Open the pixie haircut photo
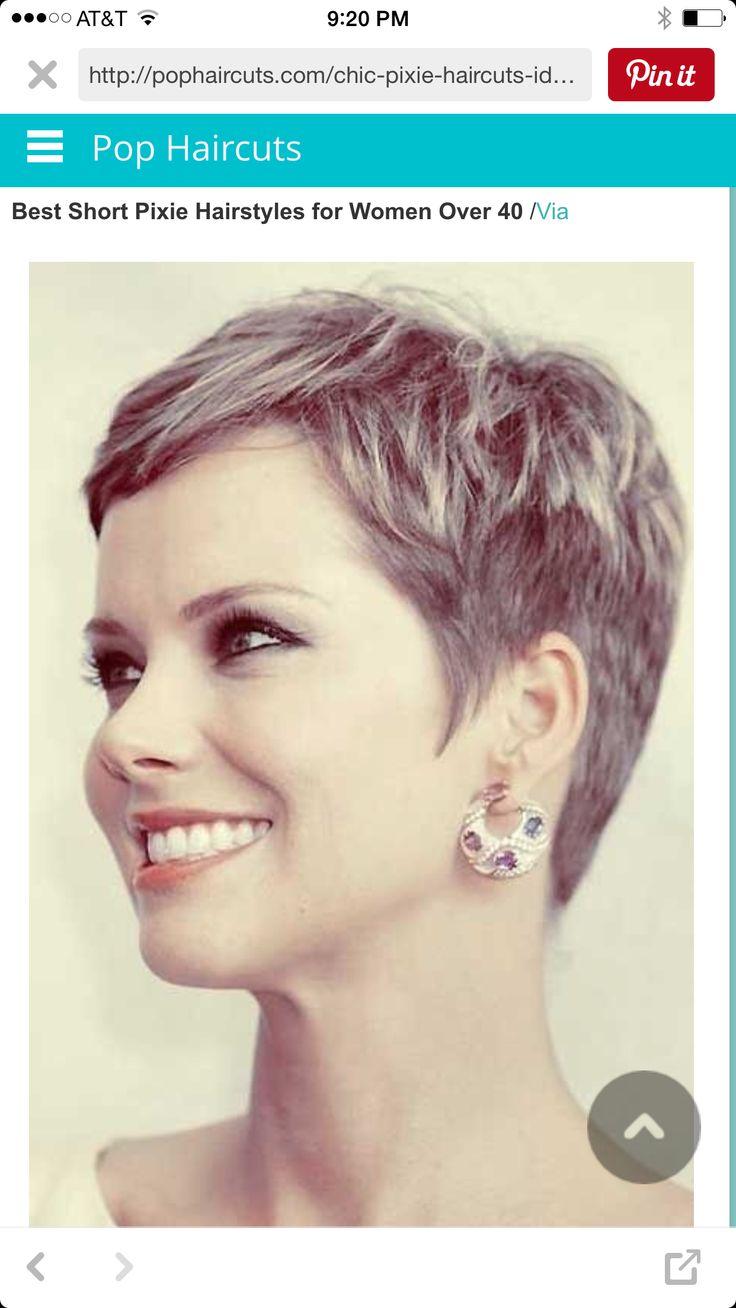 [361, 744]
